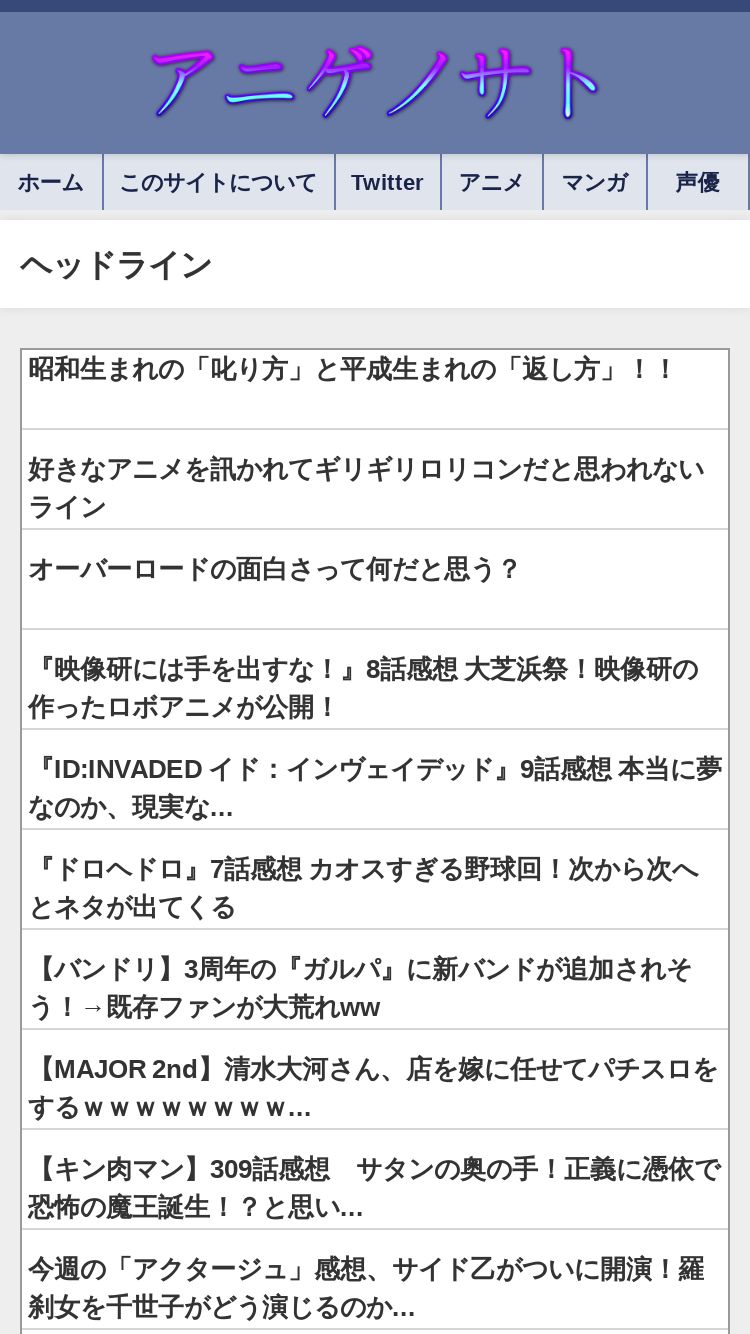This screenshot has height=1334, width=750.
Task: Switch to the アニメ category
Action: (x=491, y=182)
